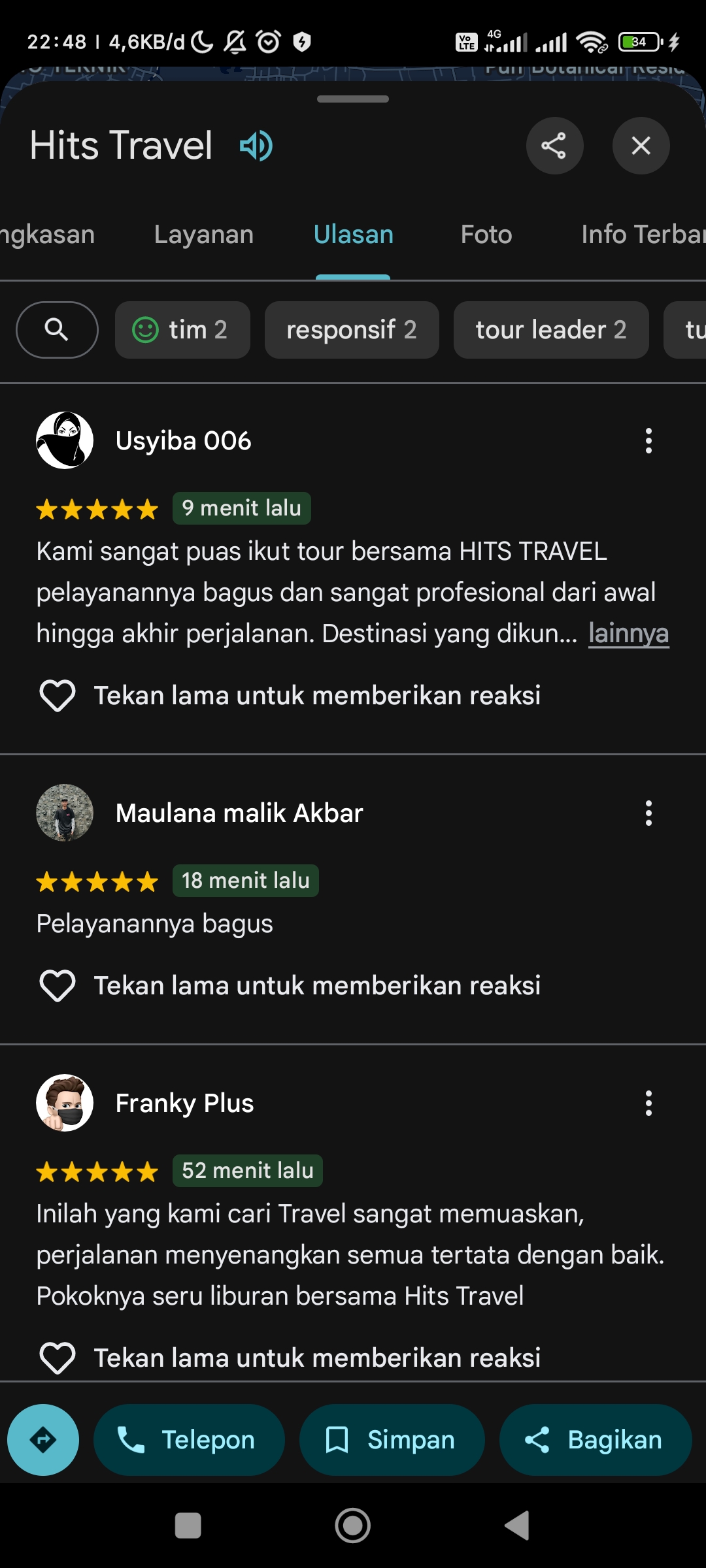
Task: Like Usyiba 006's review with the heart
Action: pyautogui.click(x=58, y=696)
